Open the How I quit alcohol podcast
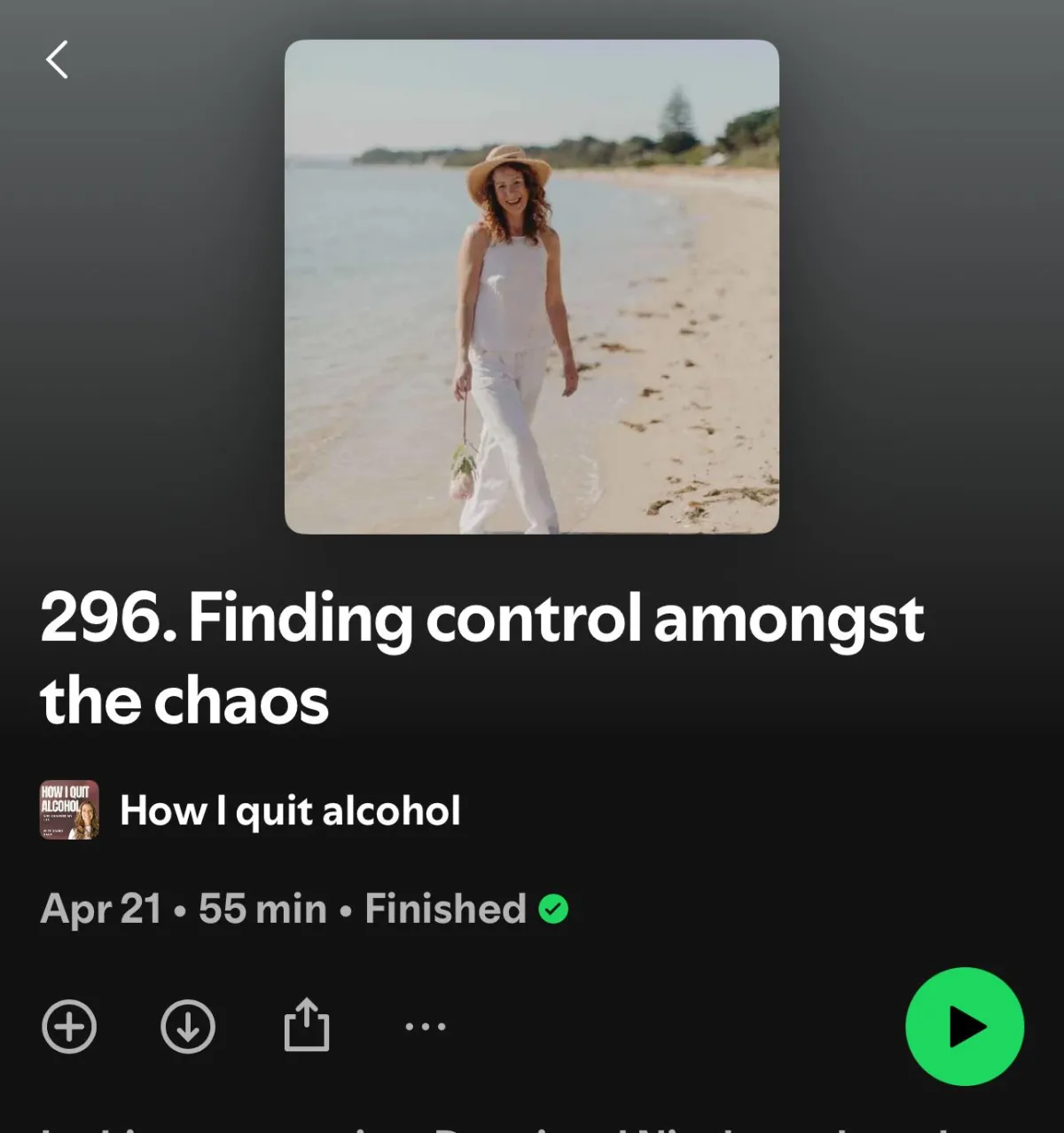The image size is (1064, 1133). (289, 810)
